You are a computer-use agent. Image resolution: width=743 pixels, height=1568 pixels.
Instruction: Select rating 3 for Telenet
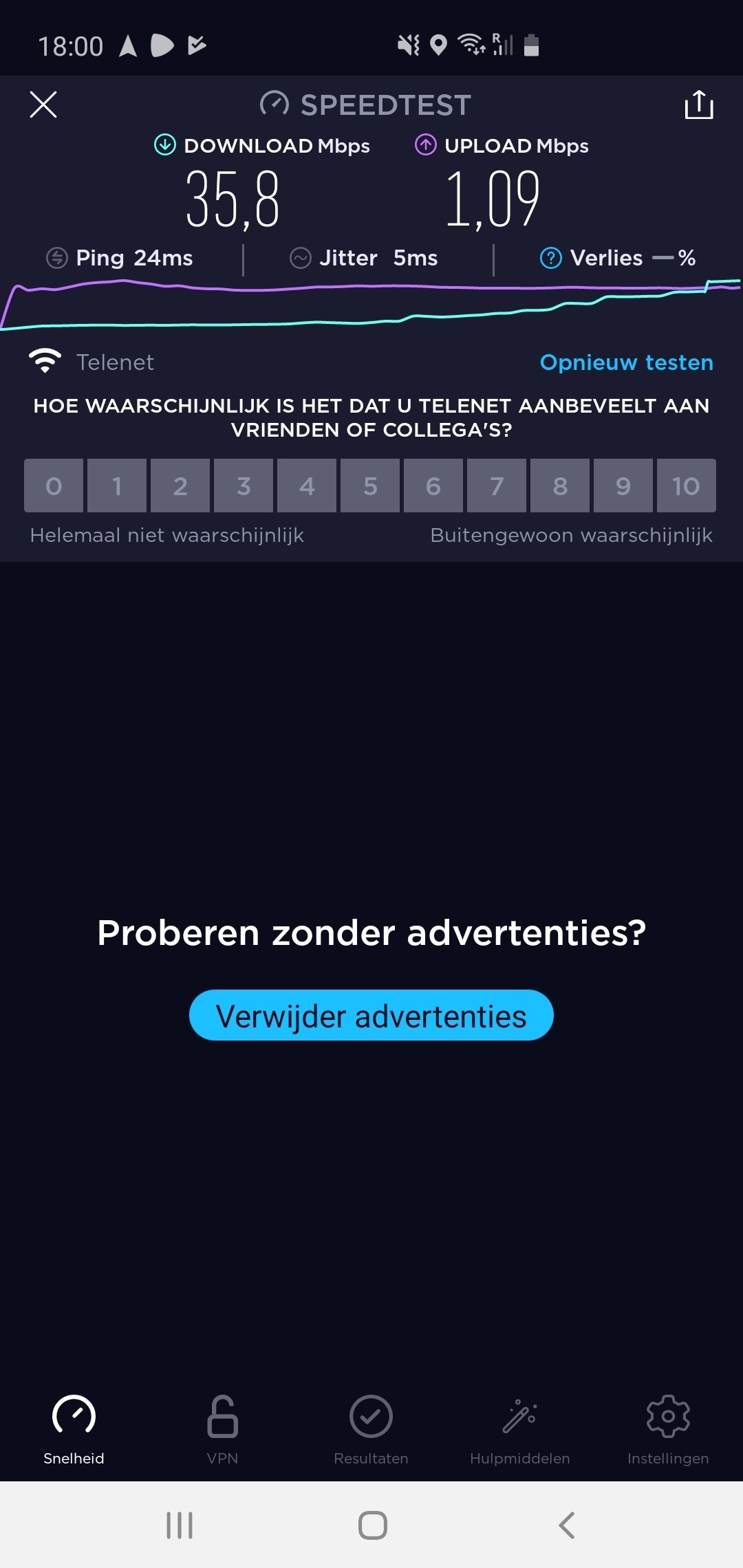(x=244, y=486)
